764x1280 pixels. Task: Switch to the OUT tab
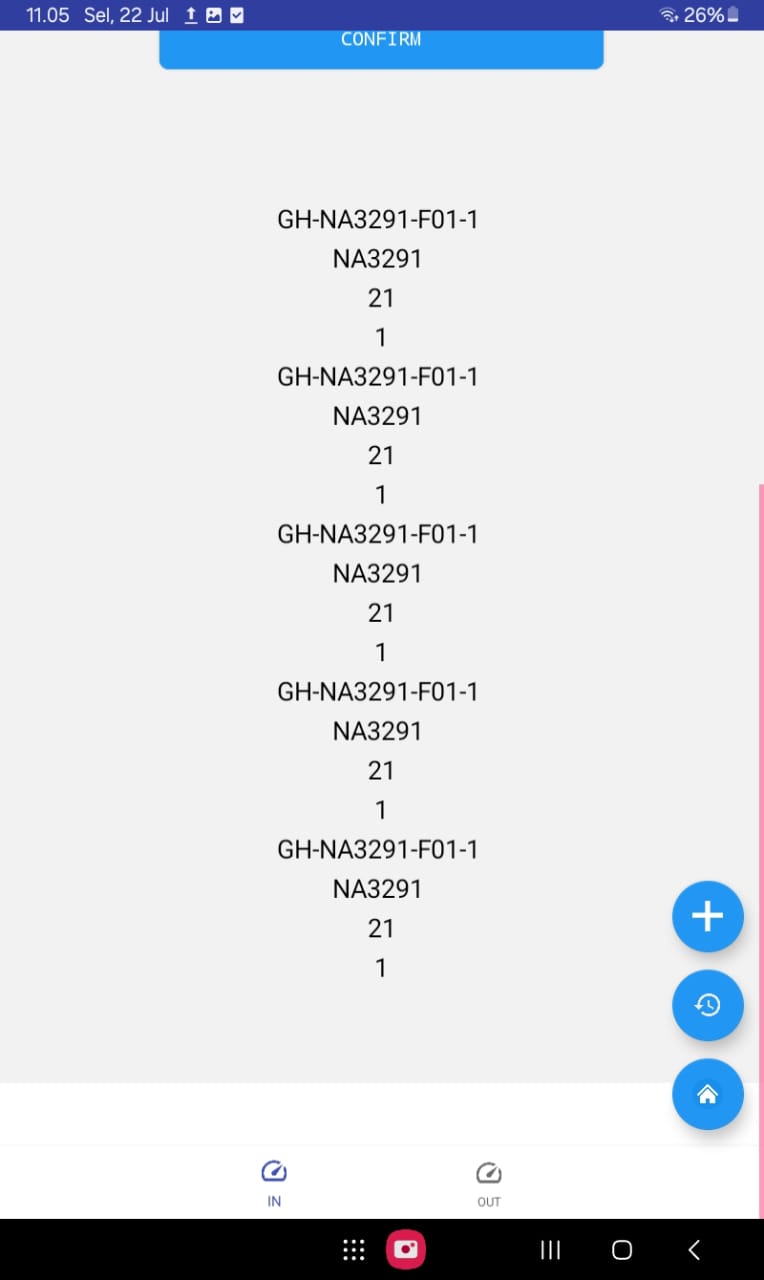pyautogui.click(x=488, y=1183)
